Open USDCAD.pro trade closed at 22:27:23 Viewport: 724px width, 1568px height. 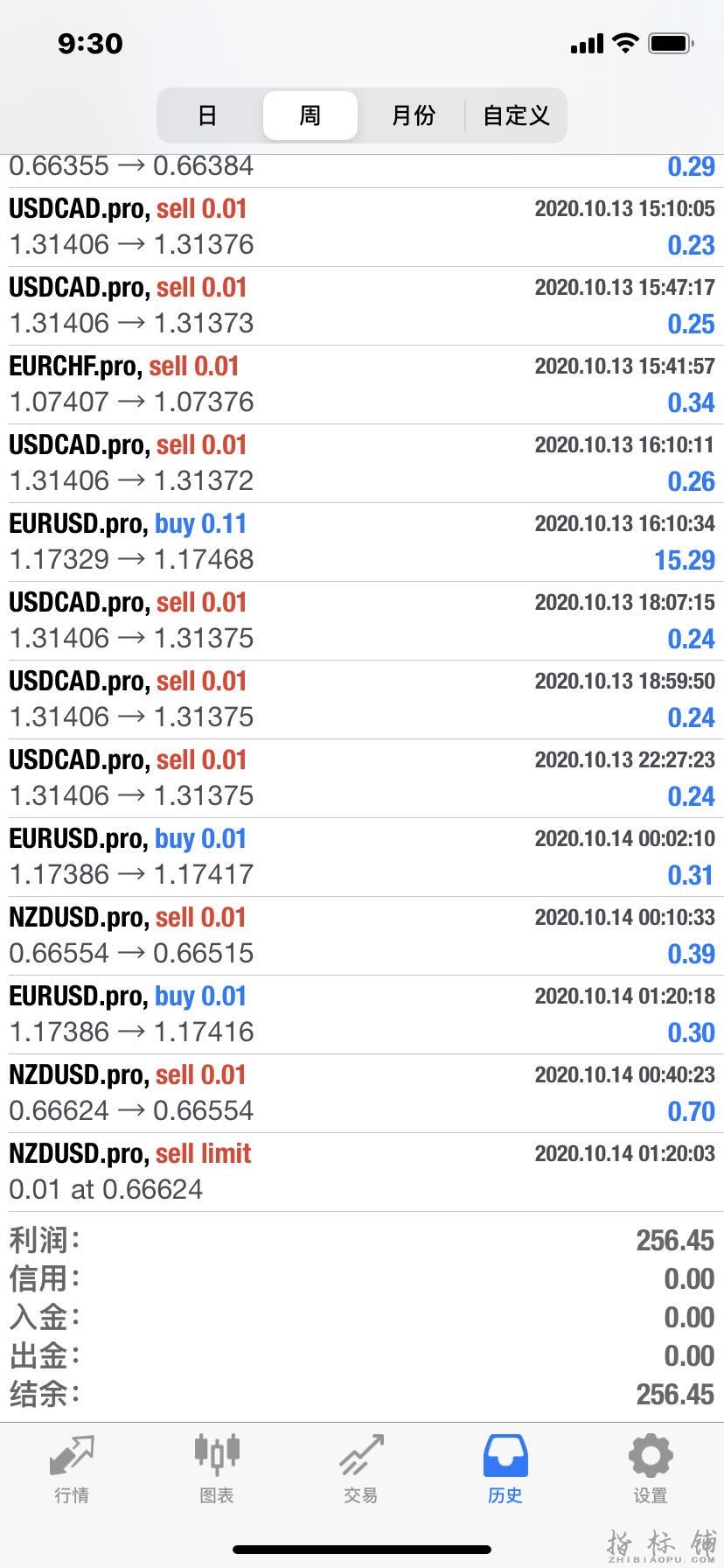click(362, 778)
